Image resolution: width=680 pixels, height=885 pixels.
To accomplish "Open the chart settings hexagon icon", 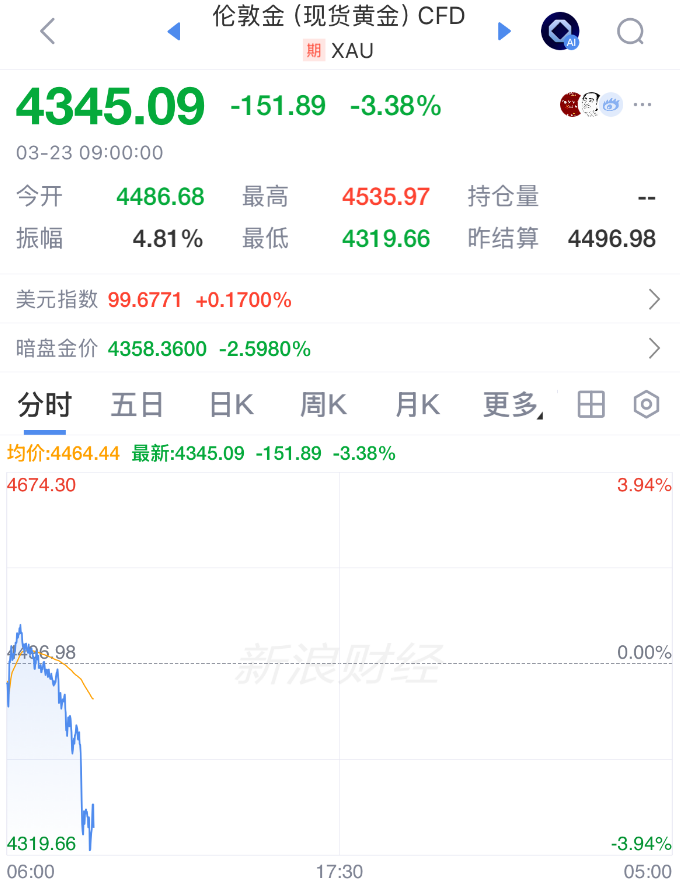I will [647, 405].
